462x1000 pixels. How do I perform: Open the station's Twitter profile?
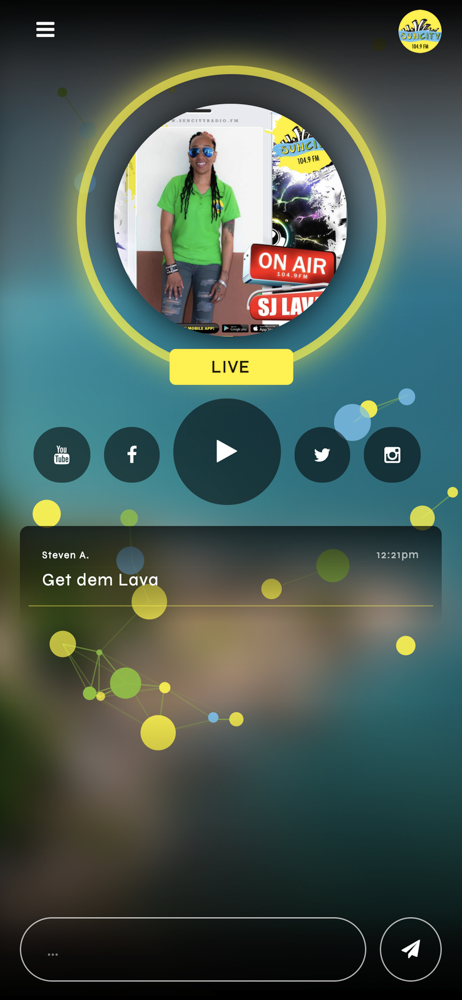[322, 455]
